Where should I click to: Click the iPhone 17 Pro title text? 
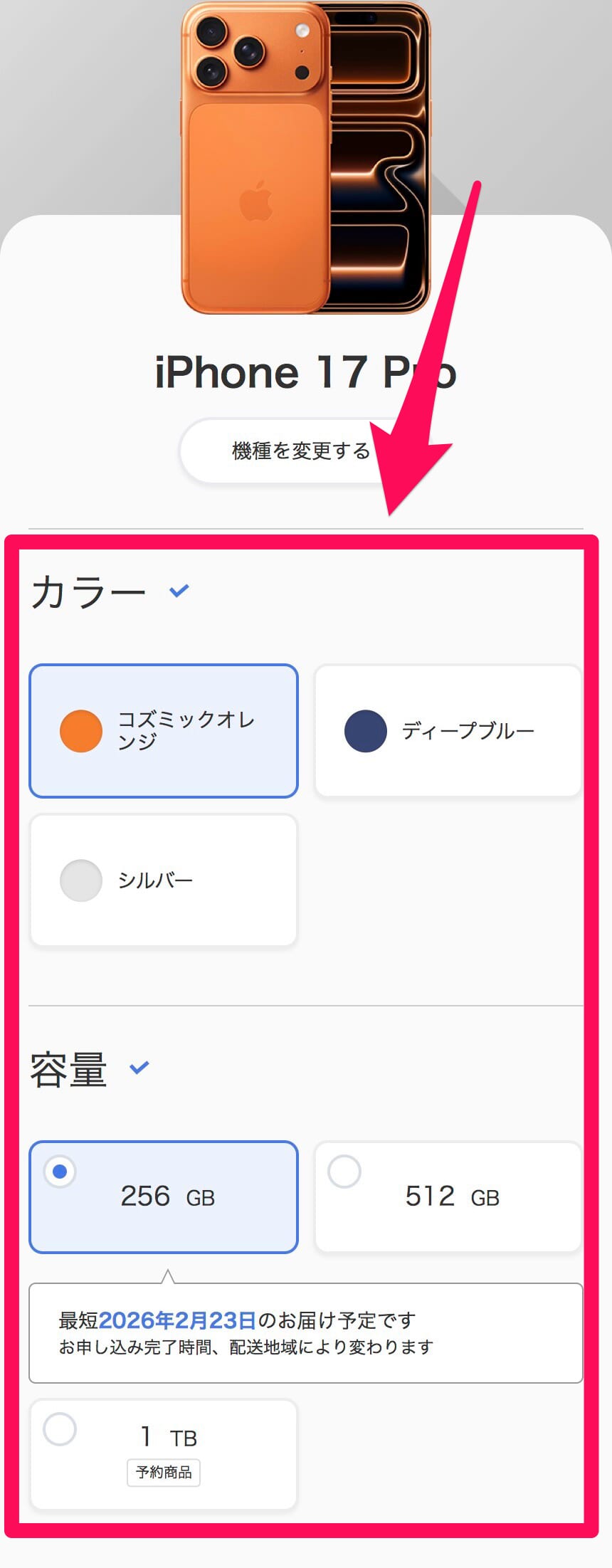pos(306,369)
